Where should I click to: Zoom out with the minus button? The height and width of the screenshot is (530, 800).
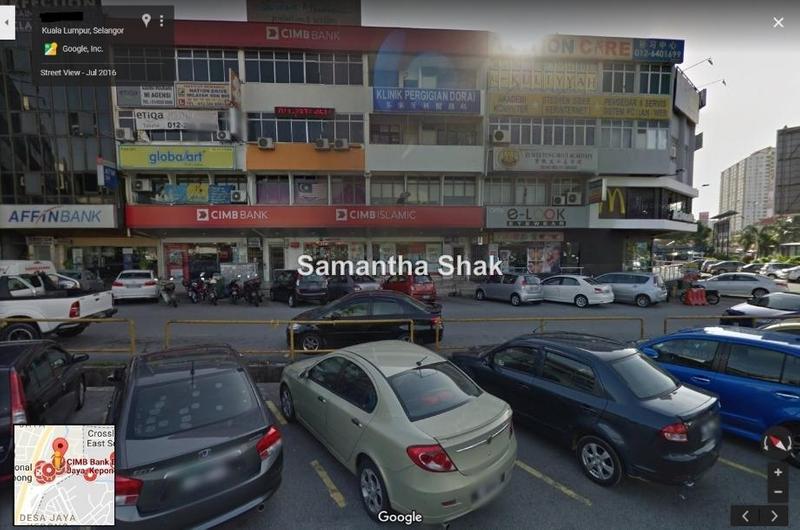(x=777, y=492)
